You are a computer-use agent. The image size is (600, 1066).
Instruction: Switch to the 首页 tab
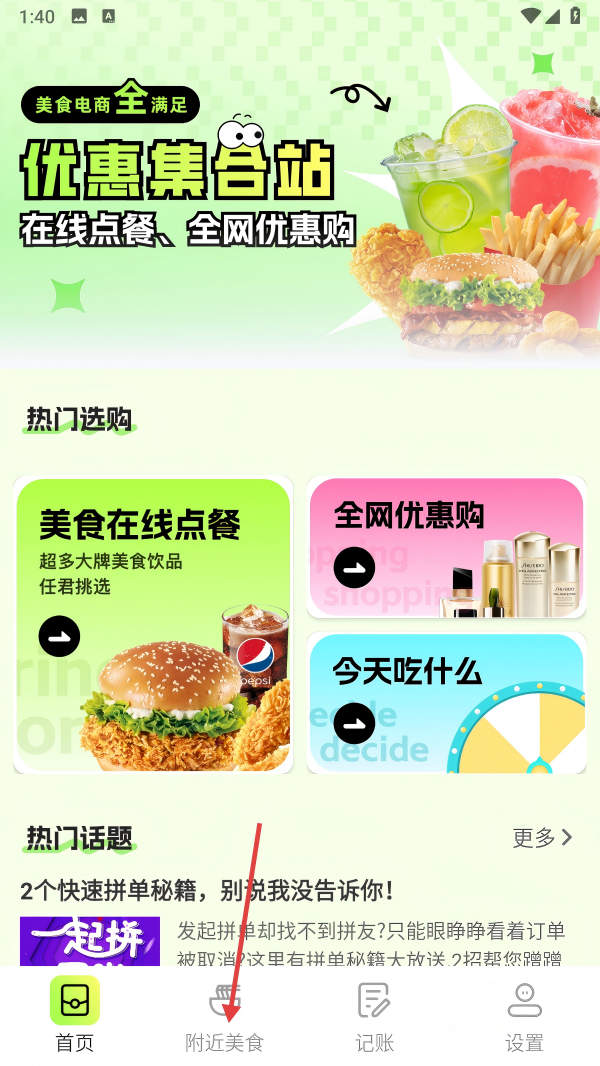pos(75,1015)
